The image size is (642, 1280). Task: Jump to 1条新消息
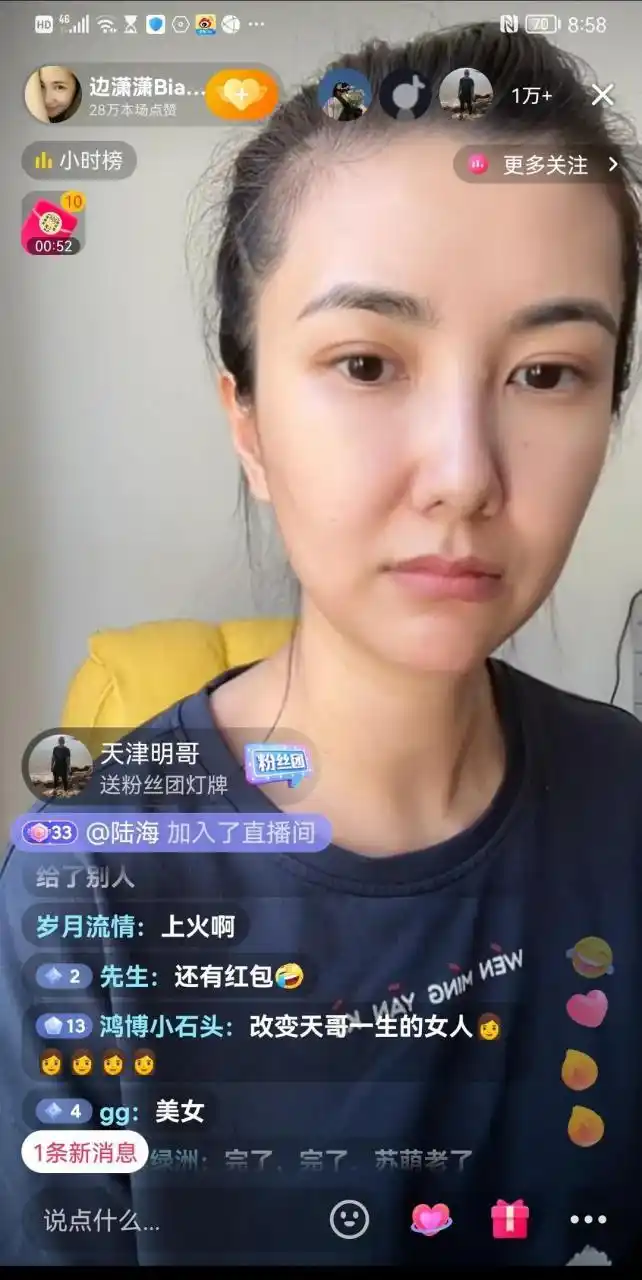[x=85, y=1152]
